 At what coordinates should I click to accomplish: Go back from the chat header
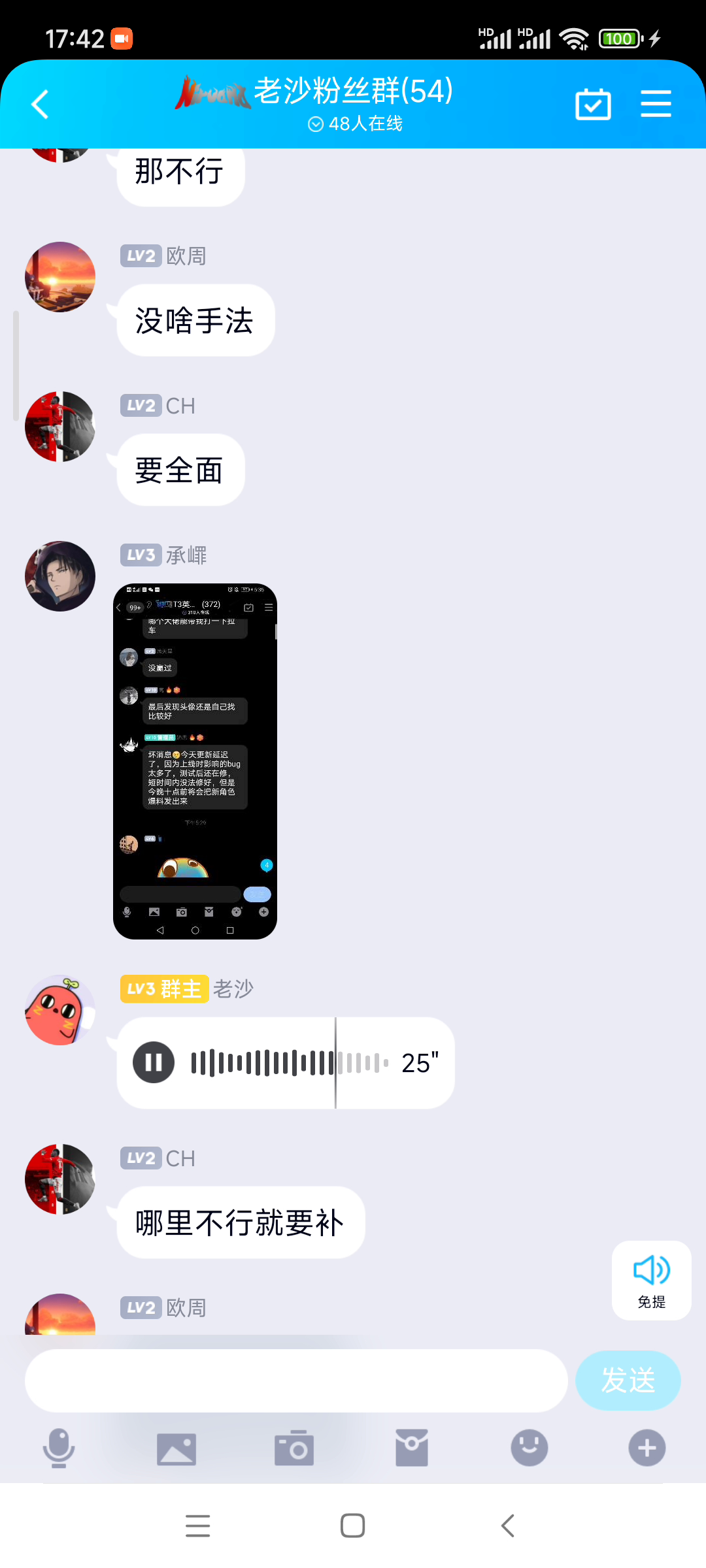coord(41,105)
